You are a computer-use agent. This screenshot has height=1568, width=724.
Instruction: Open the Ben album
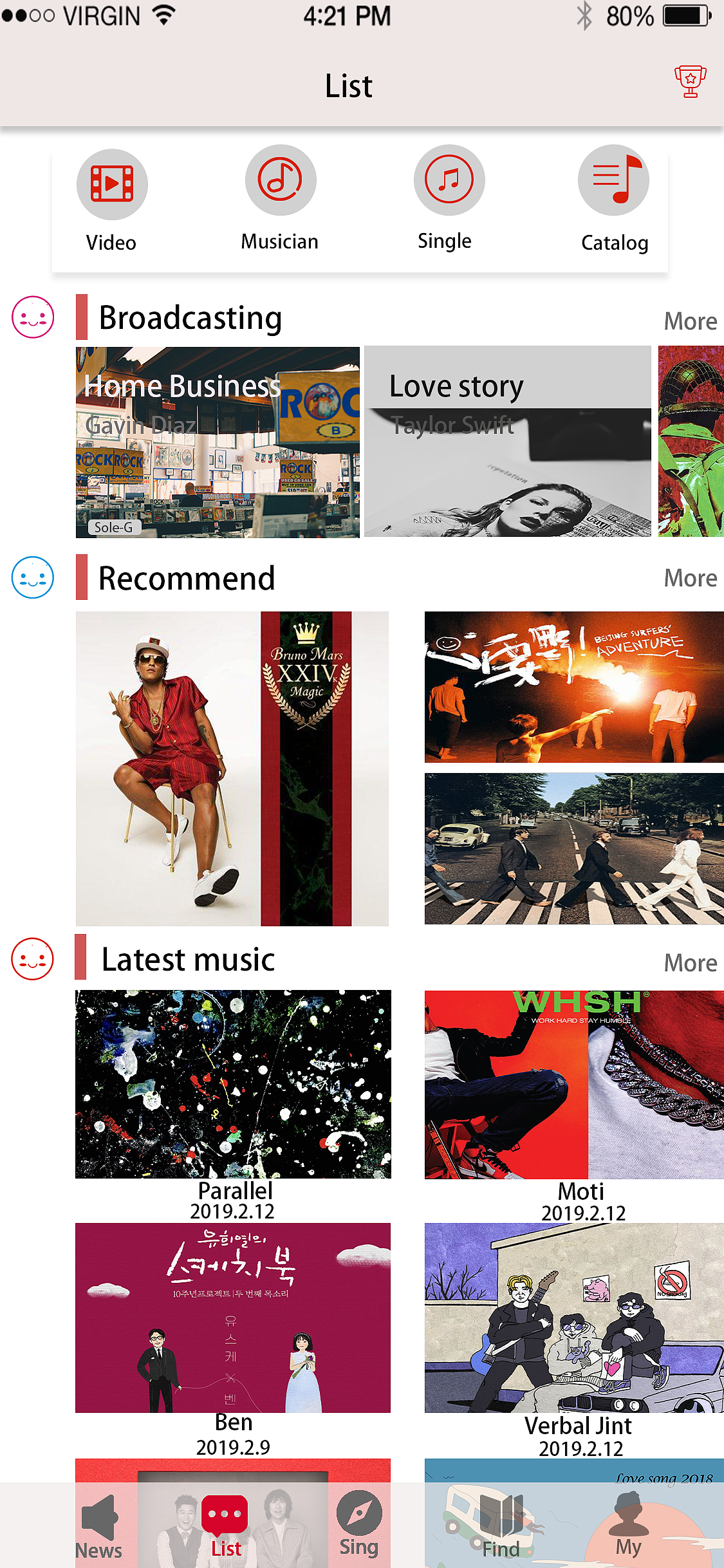tap(233, 1318)
